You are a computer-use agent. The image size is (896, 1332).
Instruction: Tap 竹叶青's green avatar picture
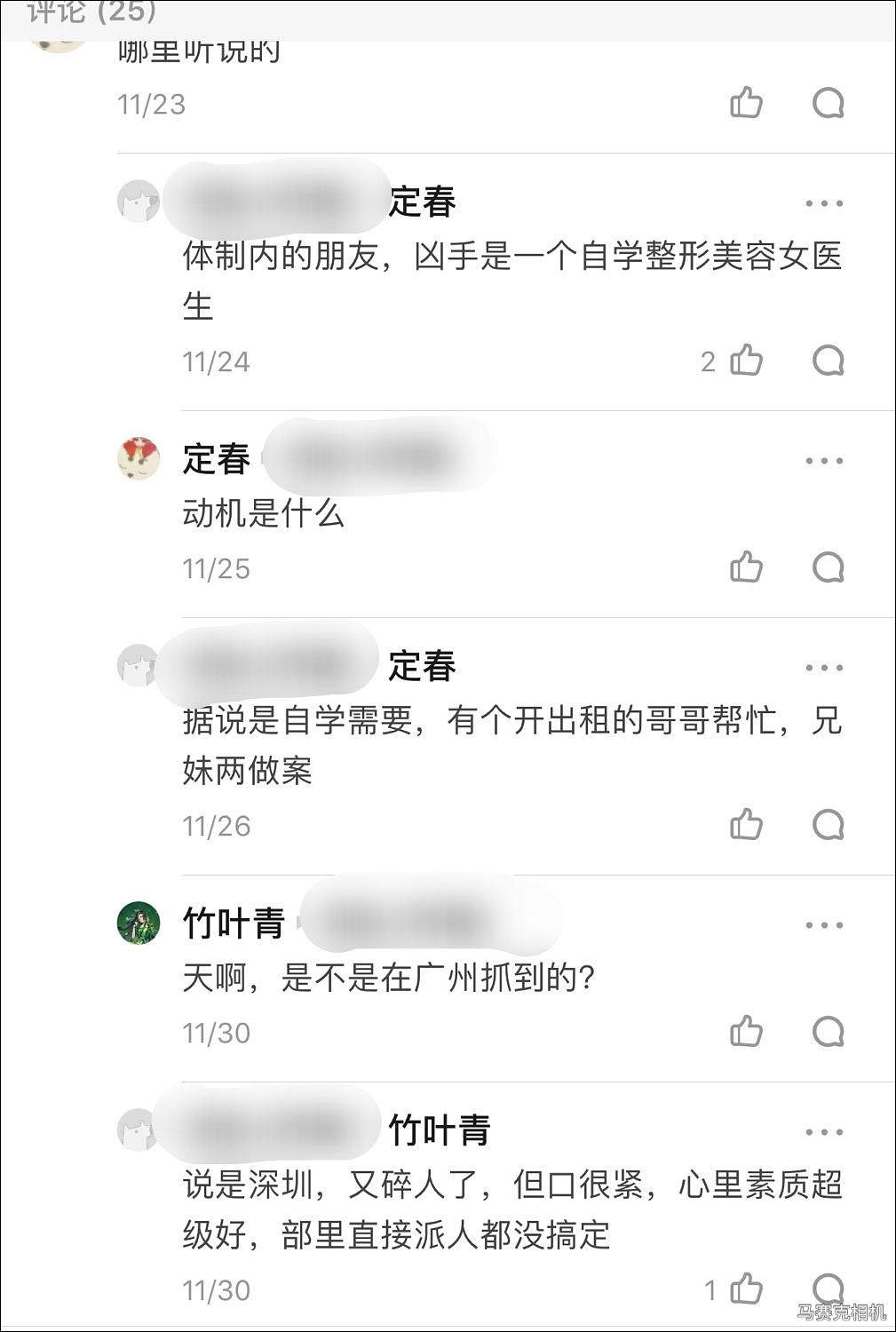[138, 924]
